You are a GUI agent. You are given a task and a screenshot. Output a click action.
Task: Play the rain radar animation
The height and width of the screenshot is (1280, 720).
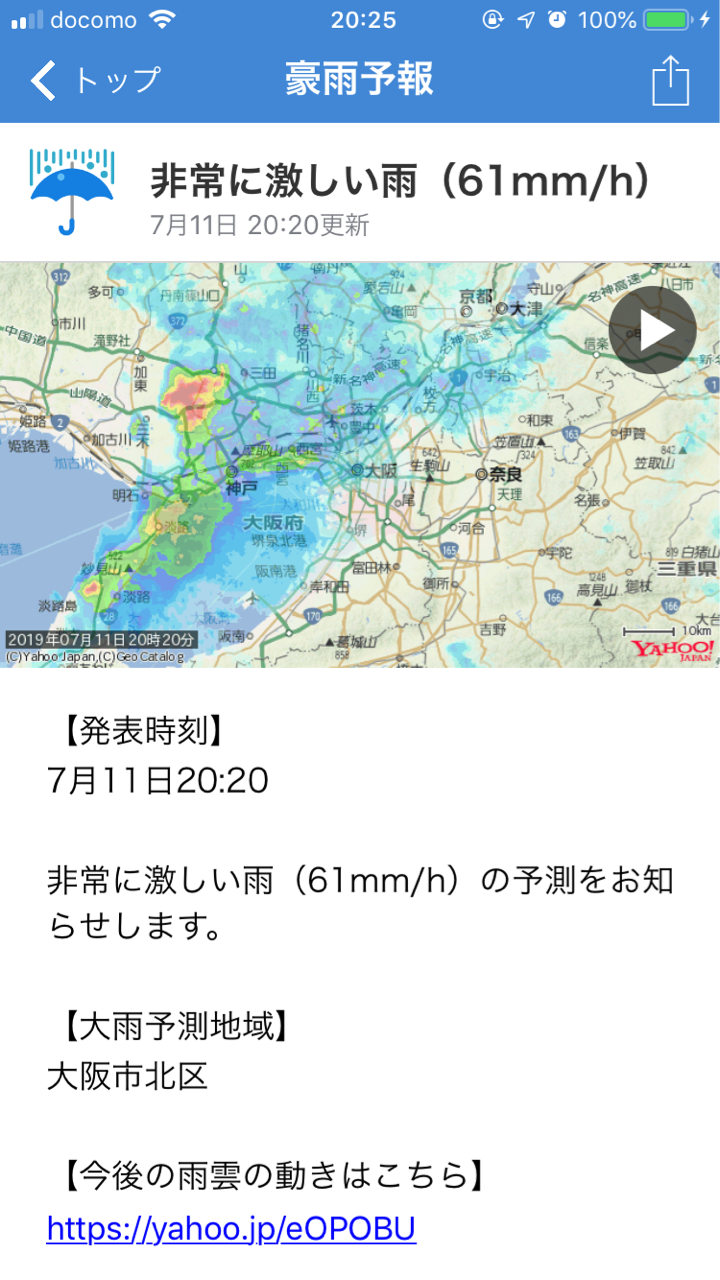coord(652,330)
